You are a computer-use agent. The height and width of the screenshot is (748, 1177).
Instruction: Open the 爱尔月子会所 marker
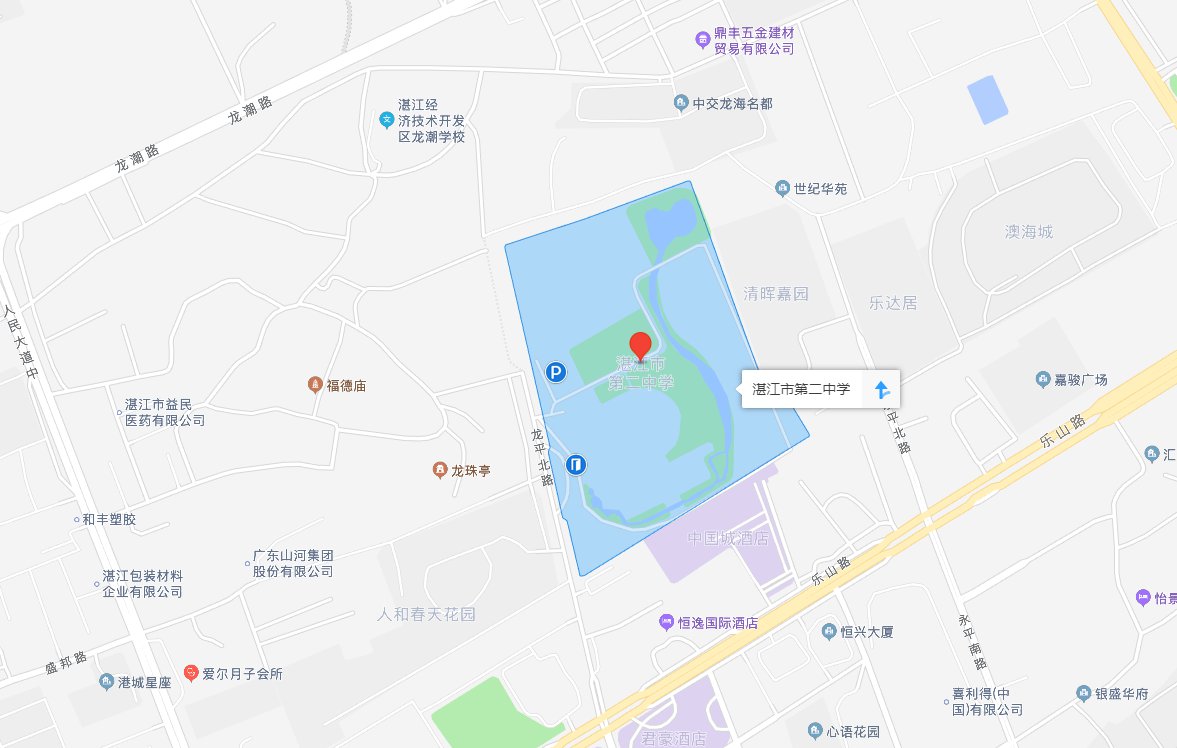[191, 674]
